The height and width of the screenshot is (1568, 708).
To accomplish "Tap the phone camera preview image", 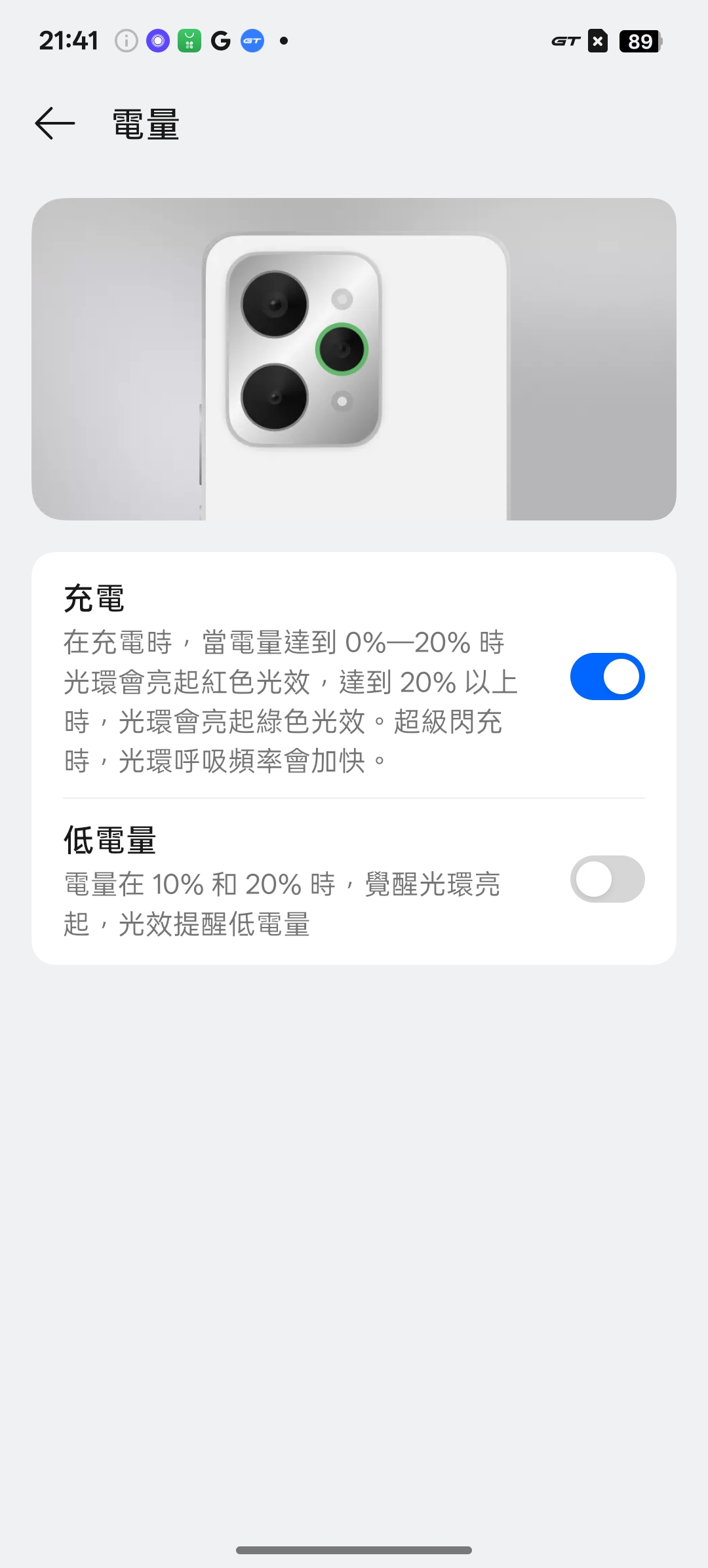I will tap(354, 361).
